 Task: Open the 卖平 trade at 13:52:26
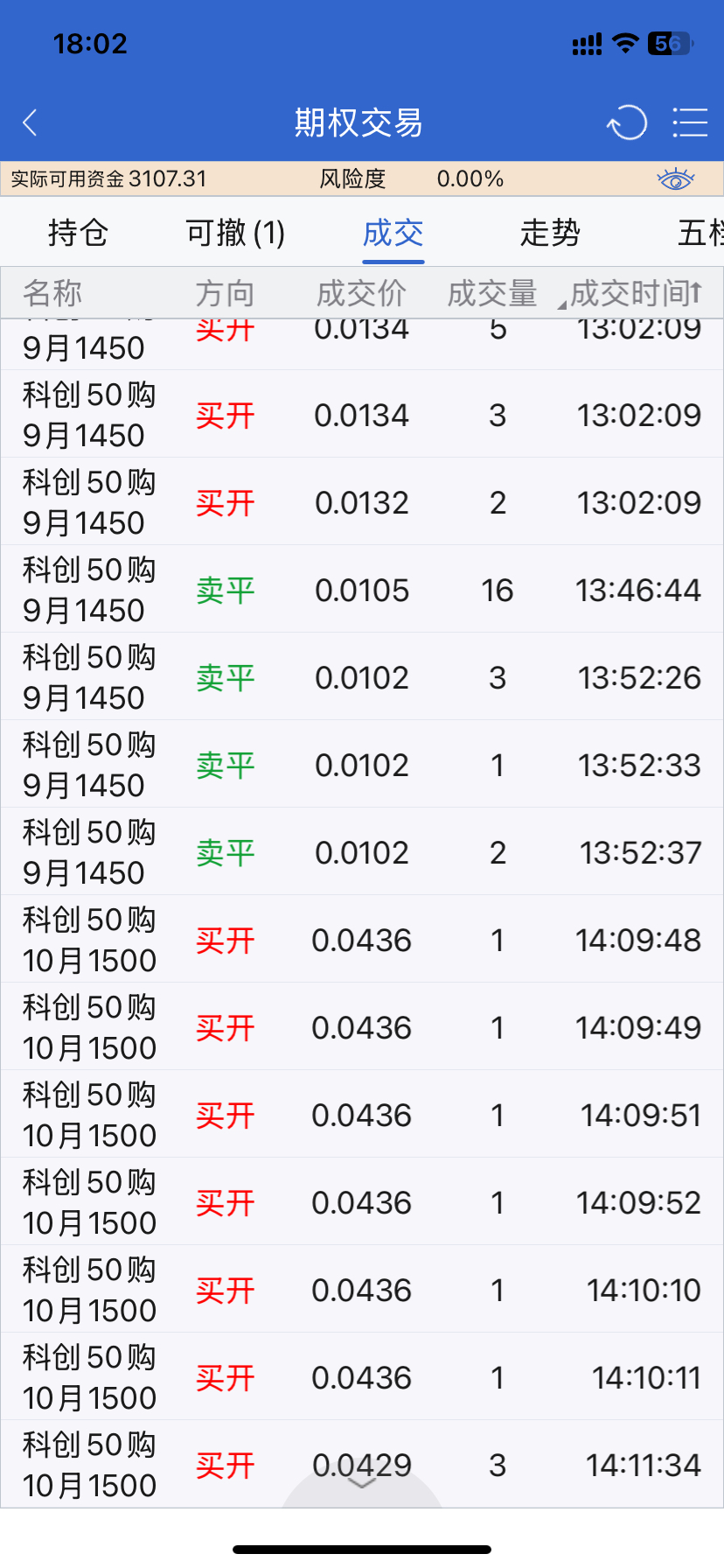pos(362,677)
